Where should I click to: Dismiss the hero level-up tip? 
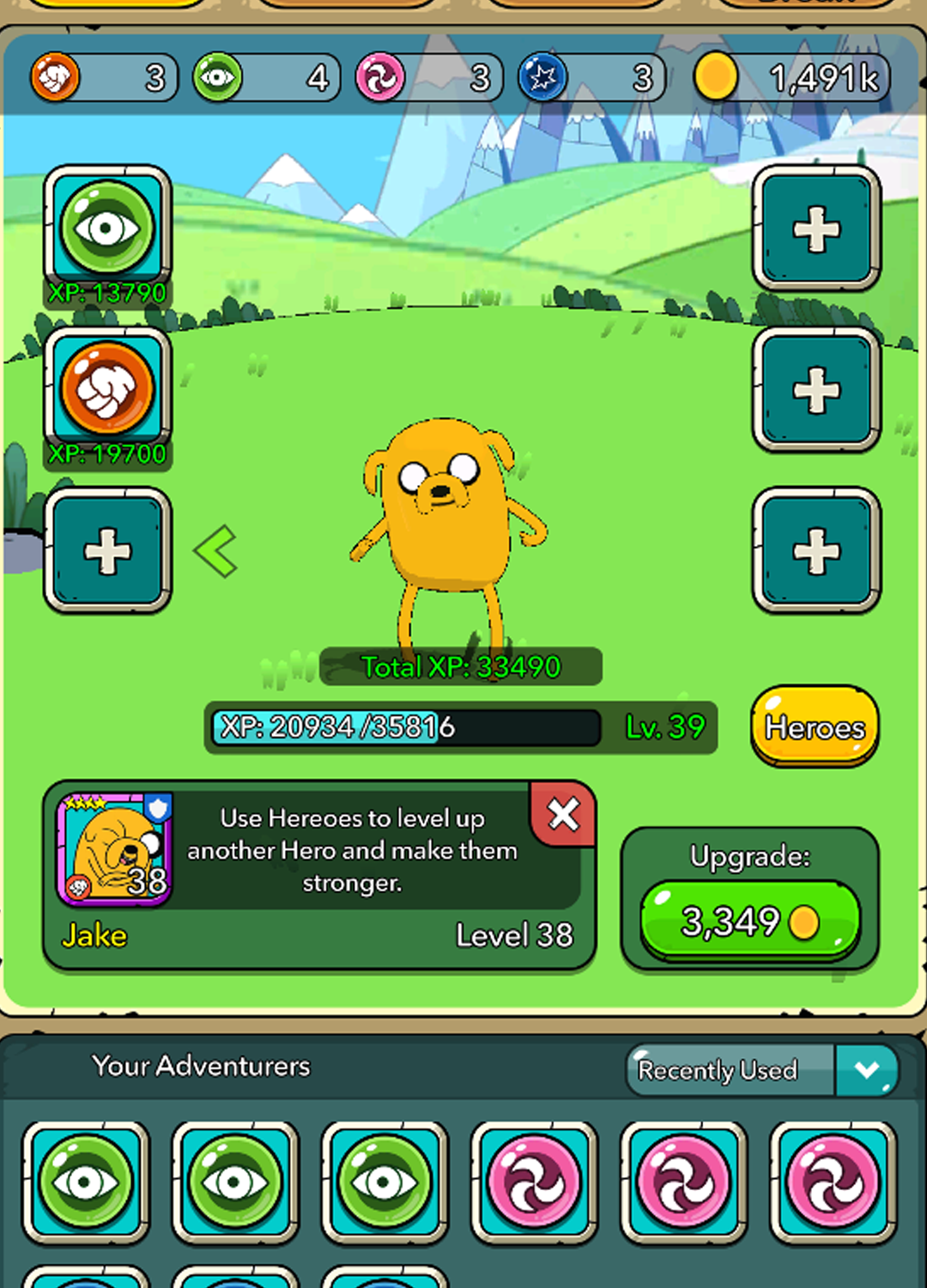point(563,814)
